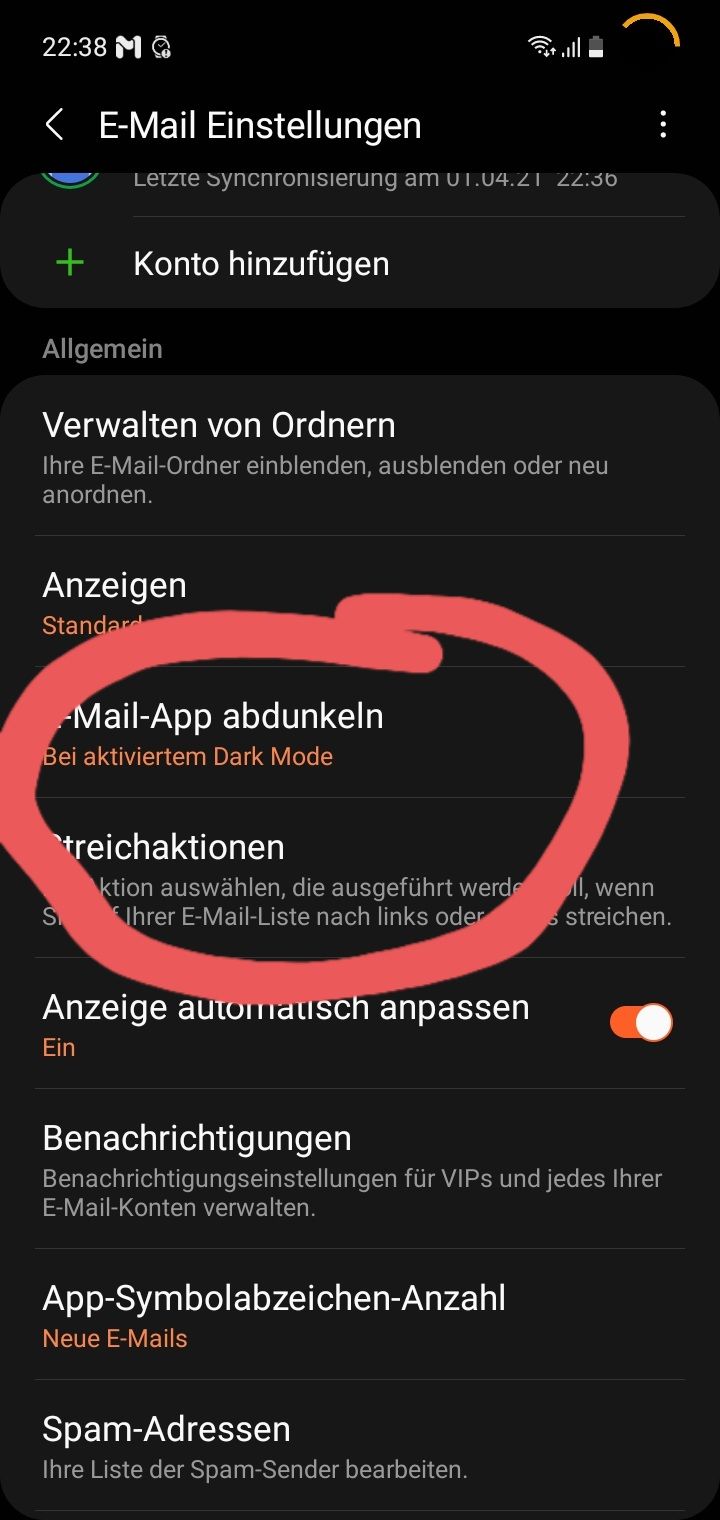Go back from E-Mail Einstellungen
Viewport: 720px width, 1520px height.
click(55, 126)
